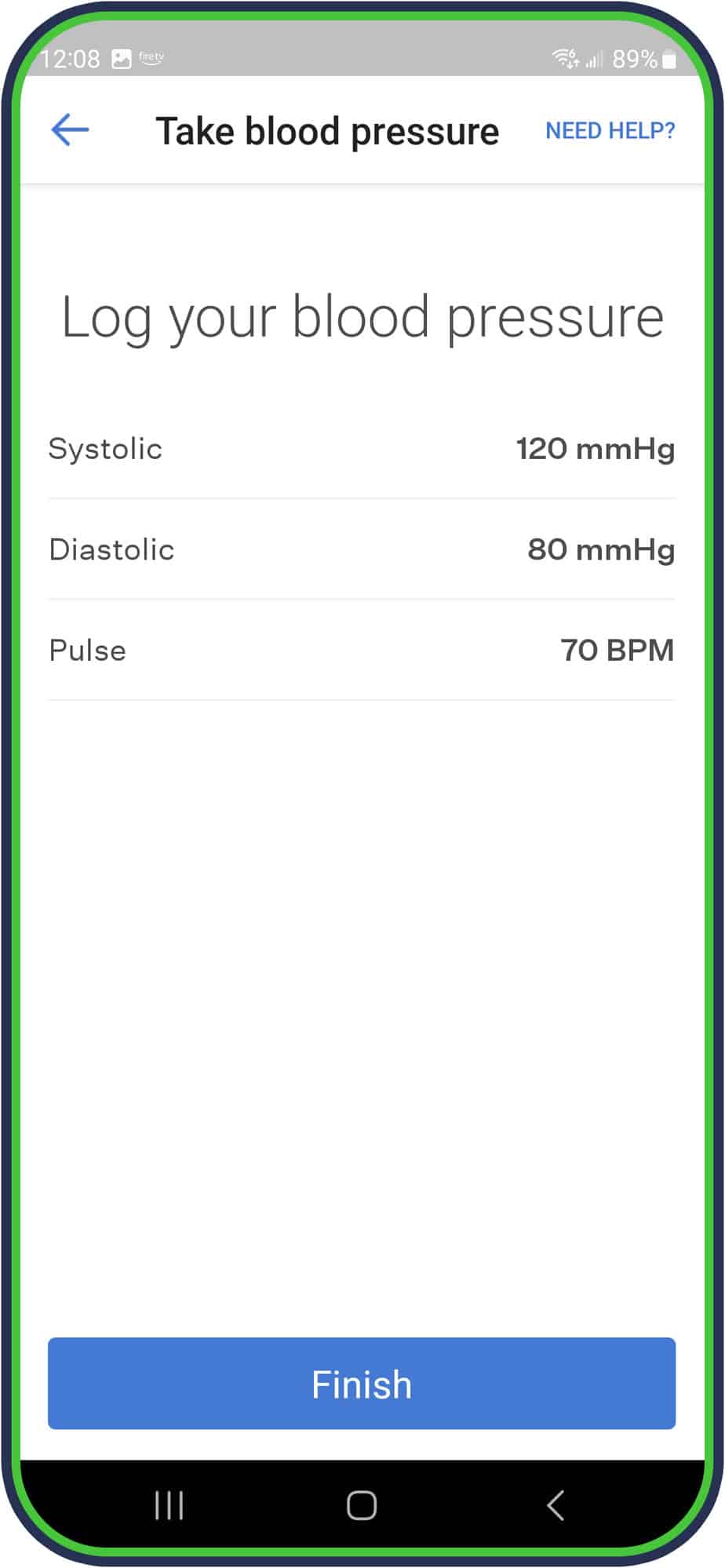
Task: Tap the Take blood pressure title
Action: click(329, 130)
